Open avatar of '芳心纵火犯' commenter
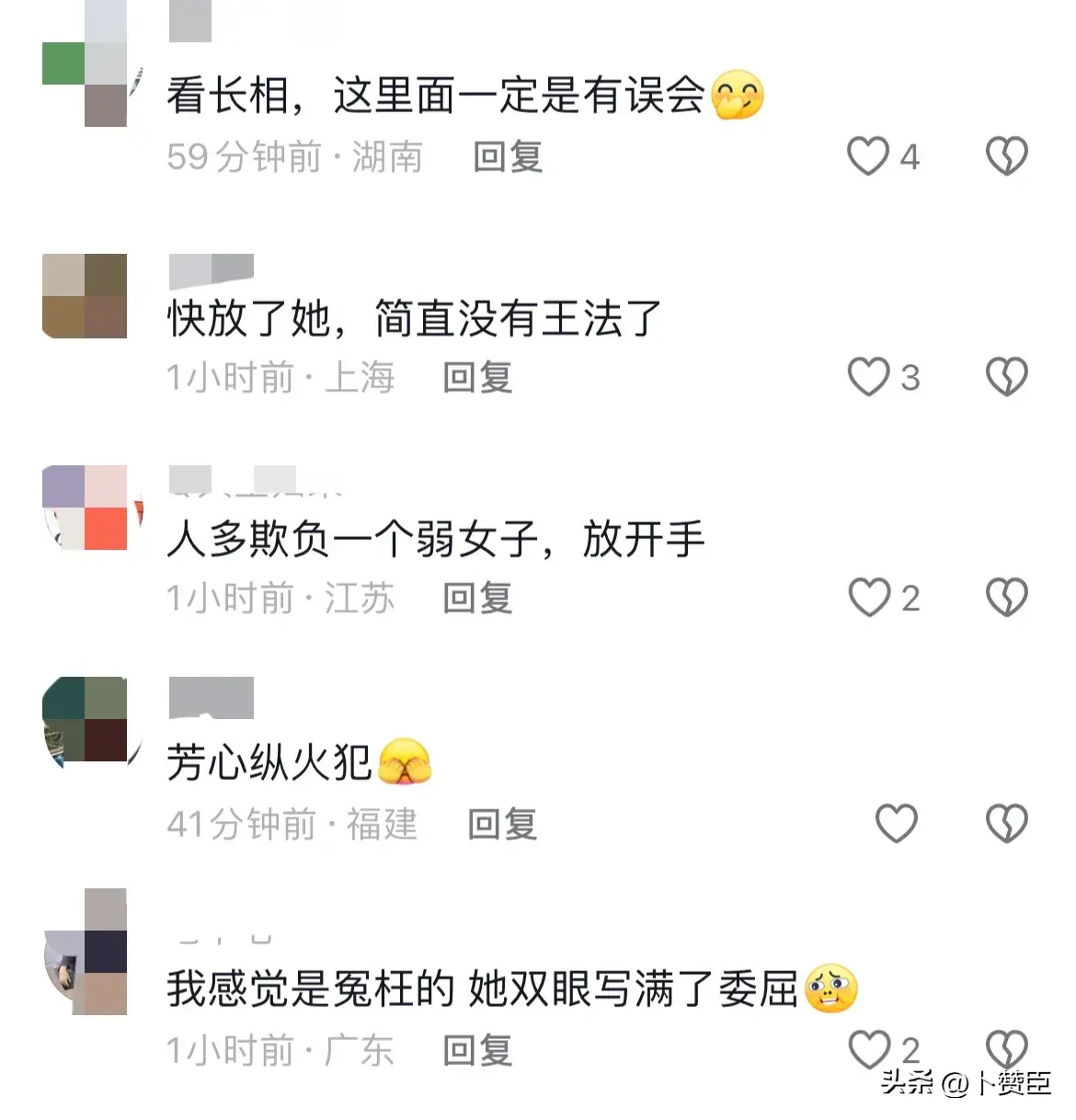The image size is (1076, 1120). 85,720
